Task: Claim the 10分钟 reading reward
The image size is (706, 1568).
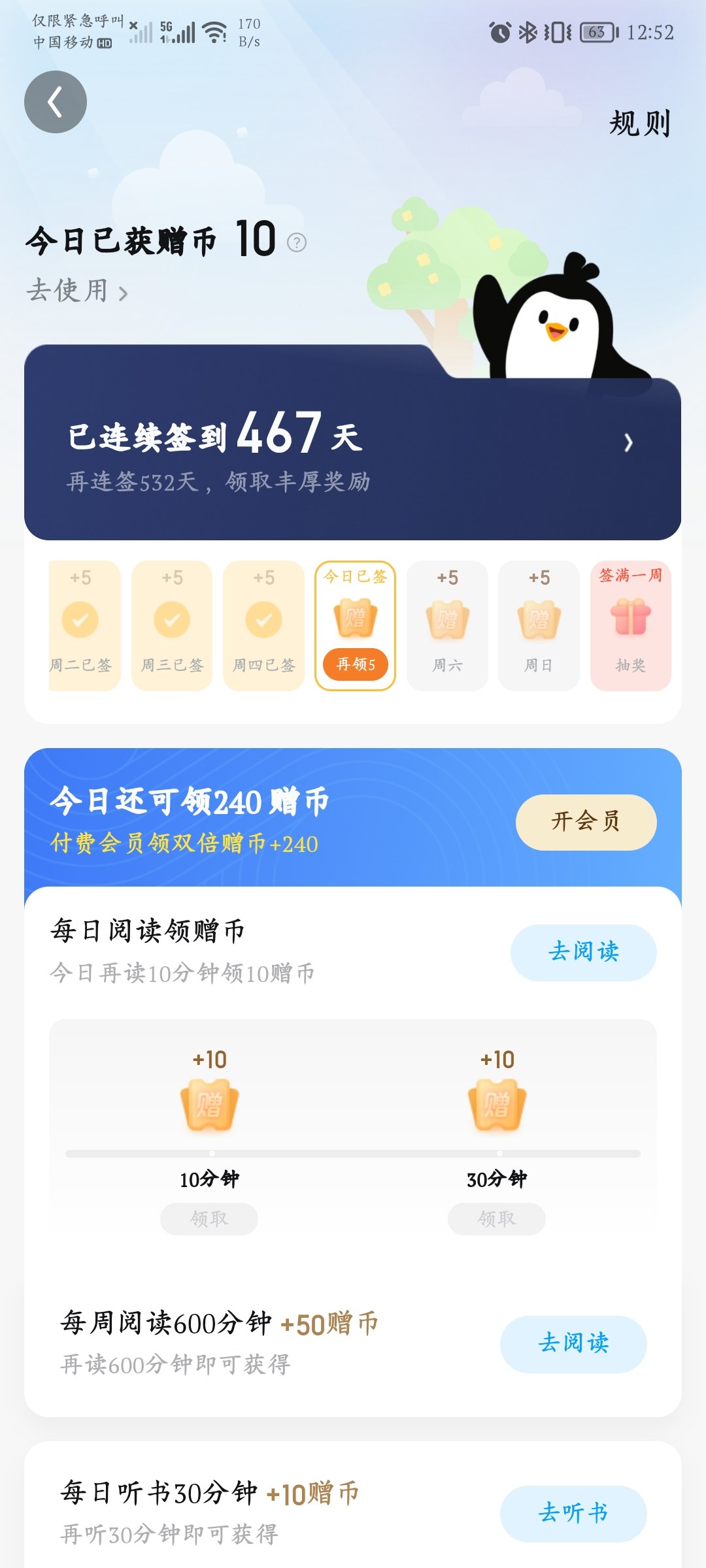Action: point(209,1218)
